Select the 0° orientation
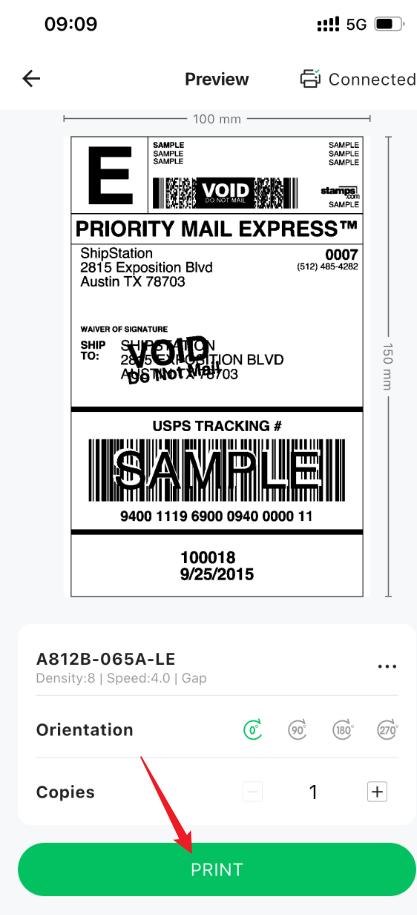Image resolution: width=417 pixels, height=915 pixels. 253,729
